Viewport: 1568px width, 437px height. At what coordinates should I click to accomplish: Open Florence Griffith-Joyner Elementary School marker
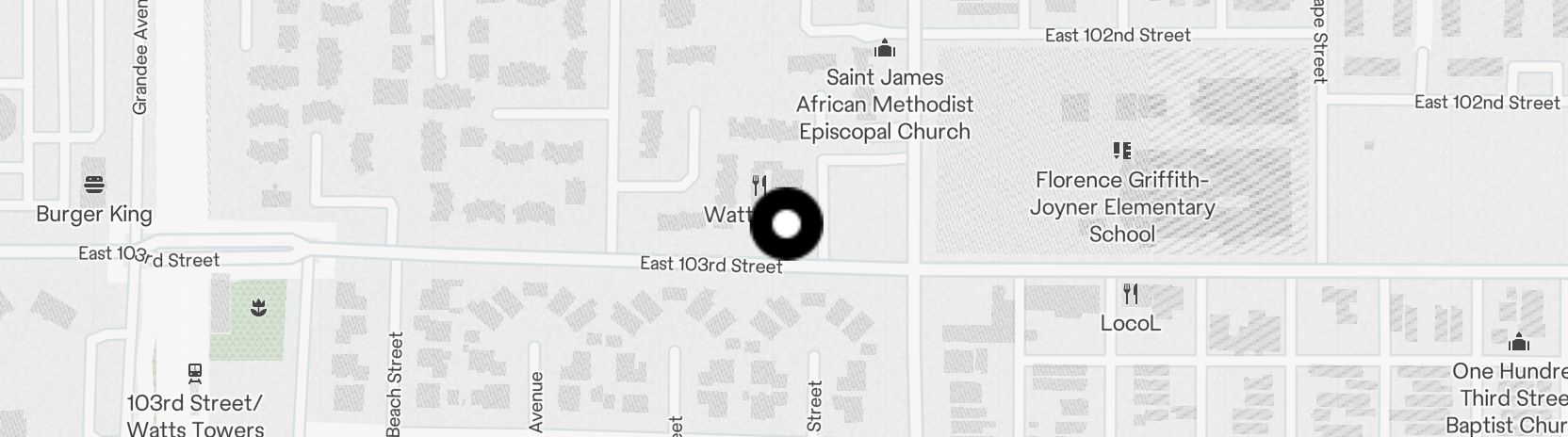(1121, 151)
